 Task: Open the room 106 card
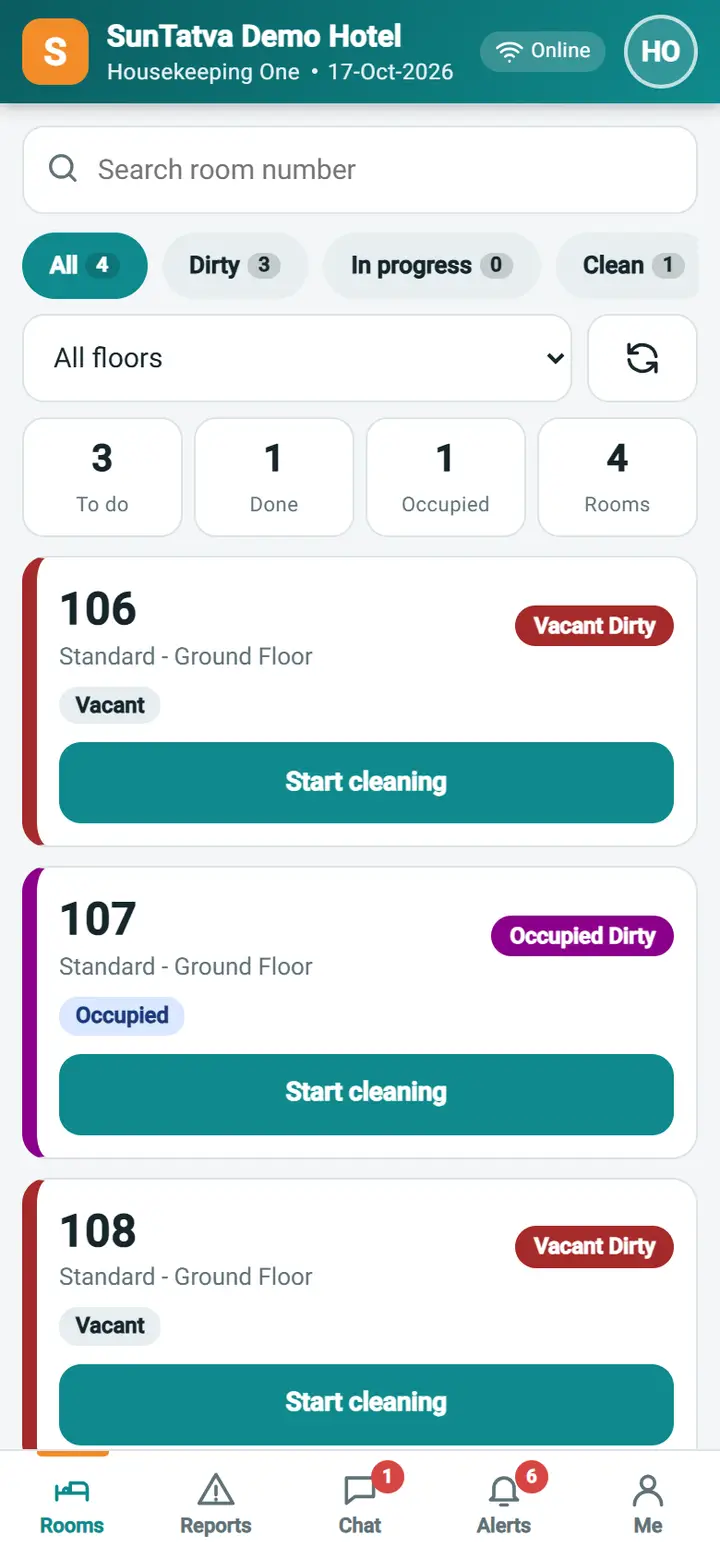(x=360, y=702)
